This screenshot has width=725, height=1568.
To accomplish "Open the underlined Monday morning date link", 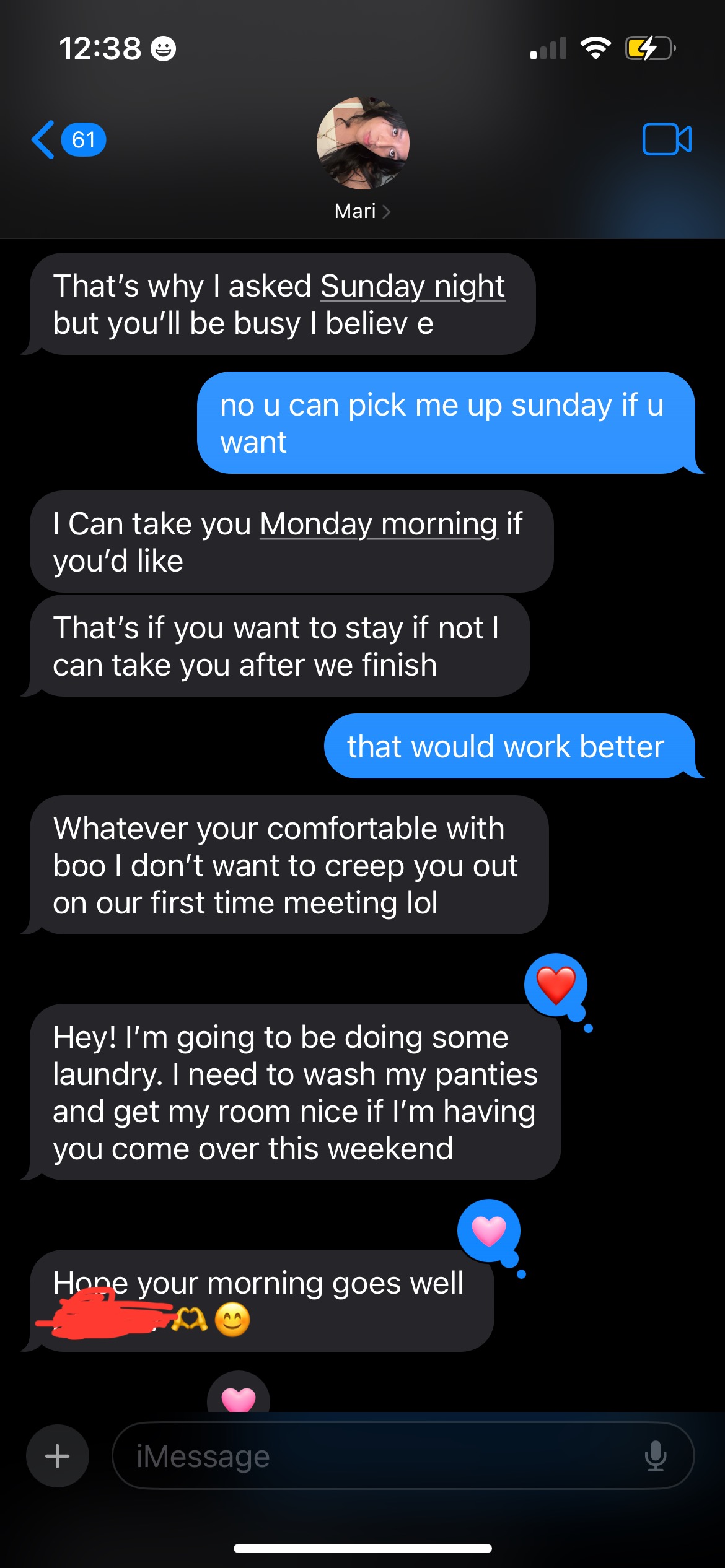I will point(379,524).
